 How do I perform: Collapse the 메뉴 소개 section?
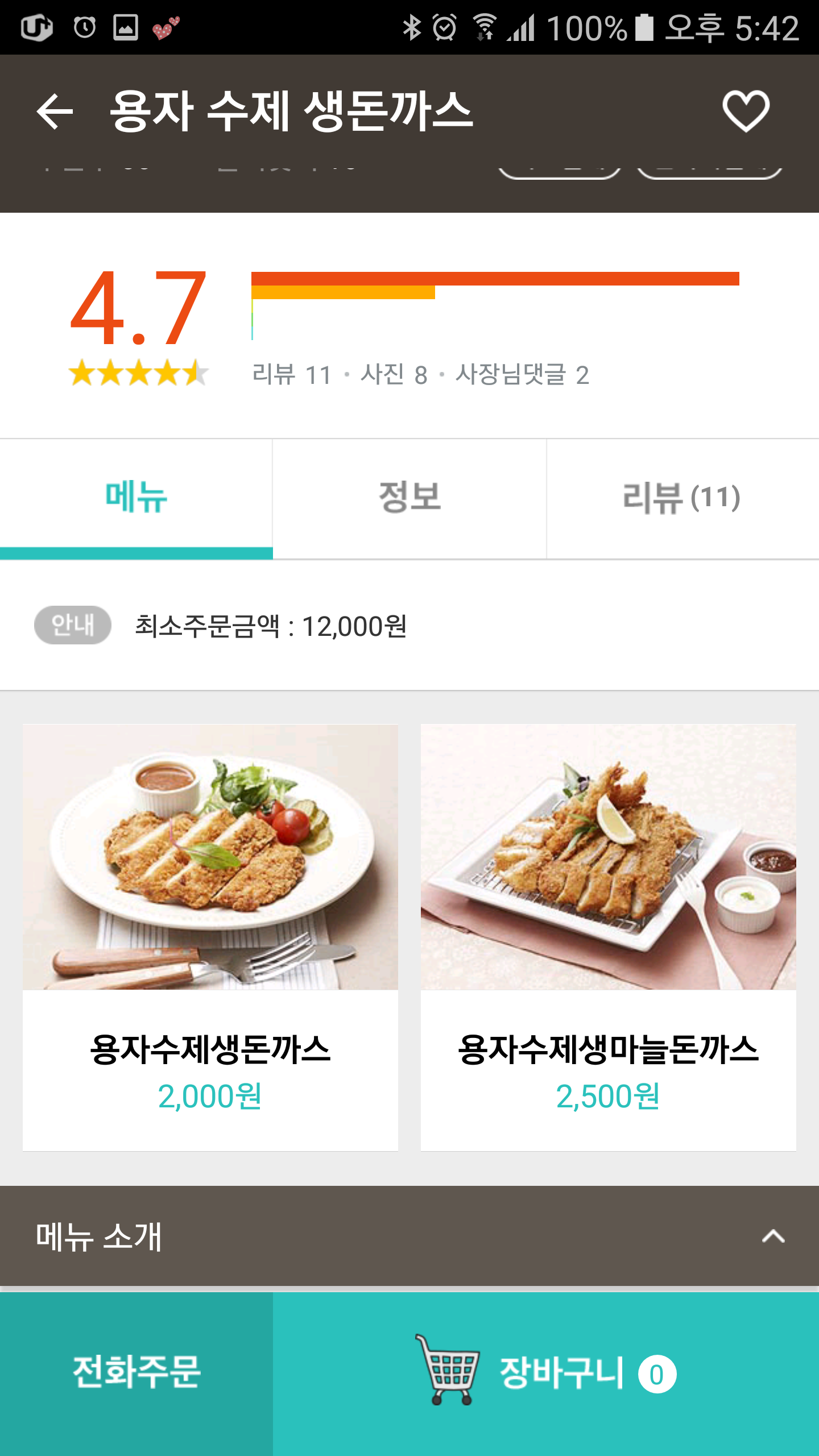coord(773,1236)
